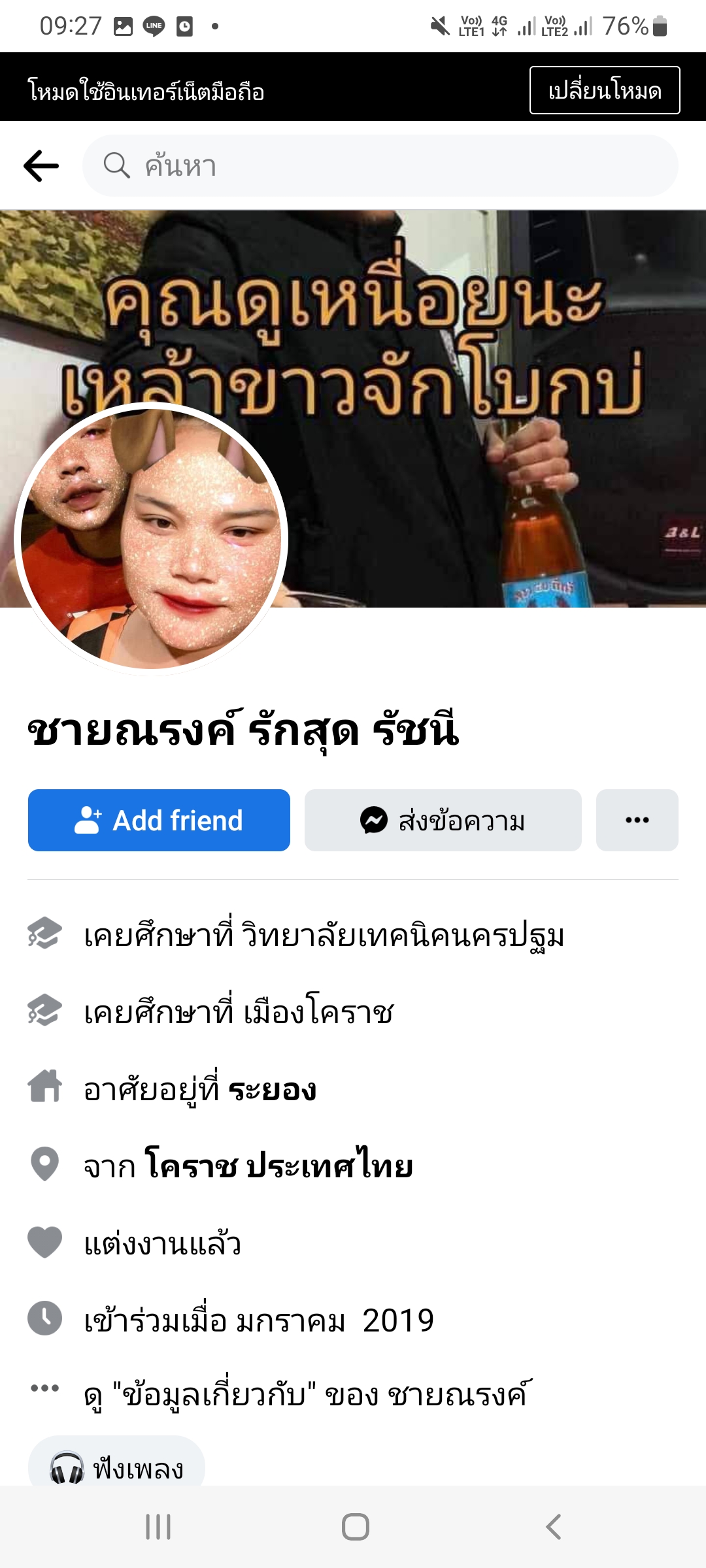706x1568 pixels.
Task: Open the ค้นหา search field
Action: click(379, 166)
